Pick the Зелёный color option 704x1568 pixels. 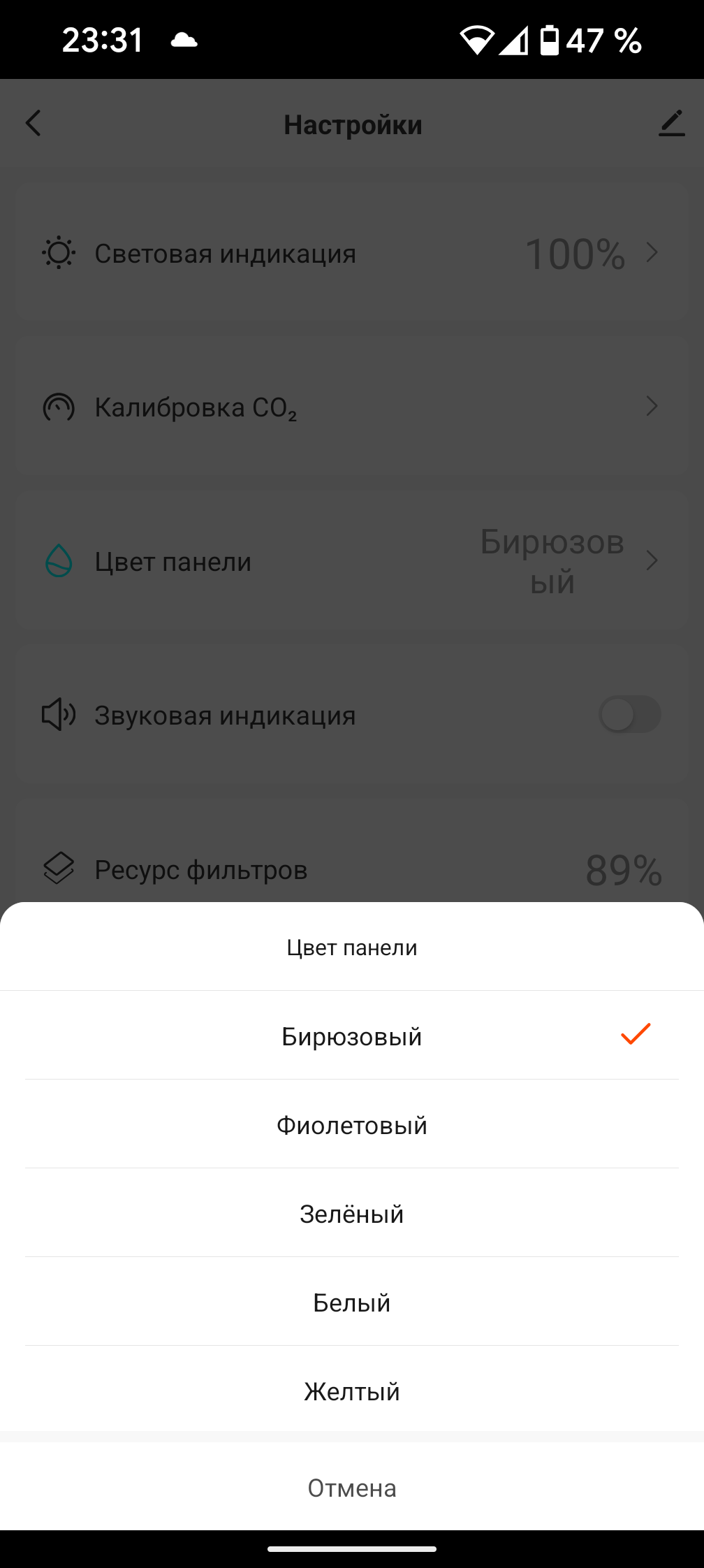tap(351, 1214)
